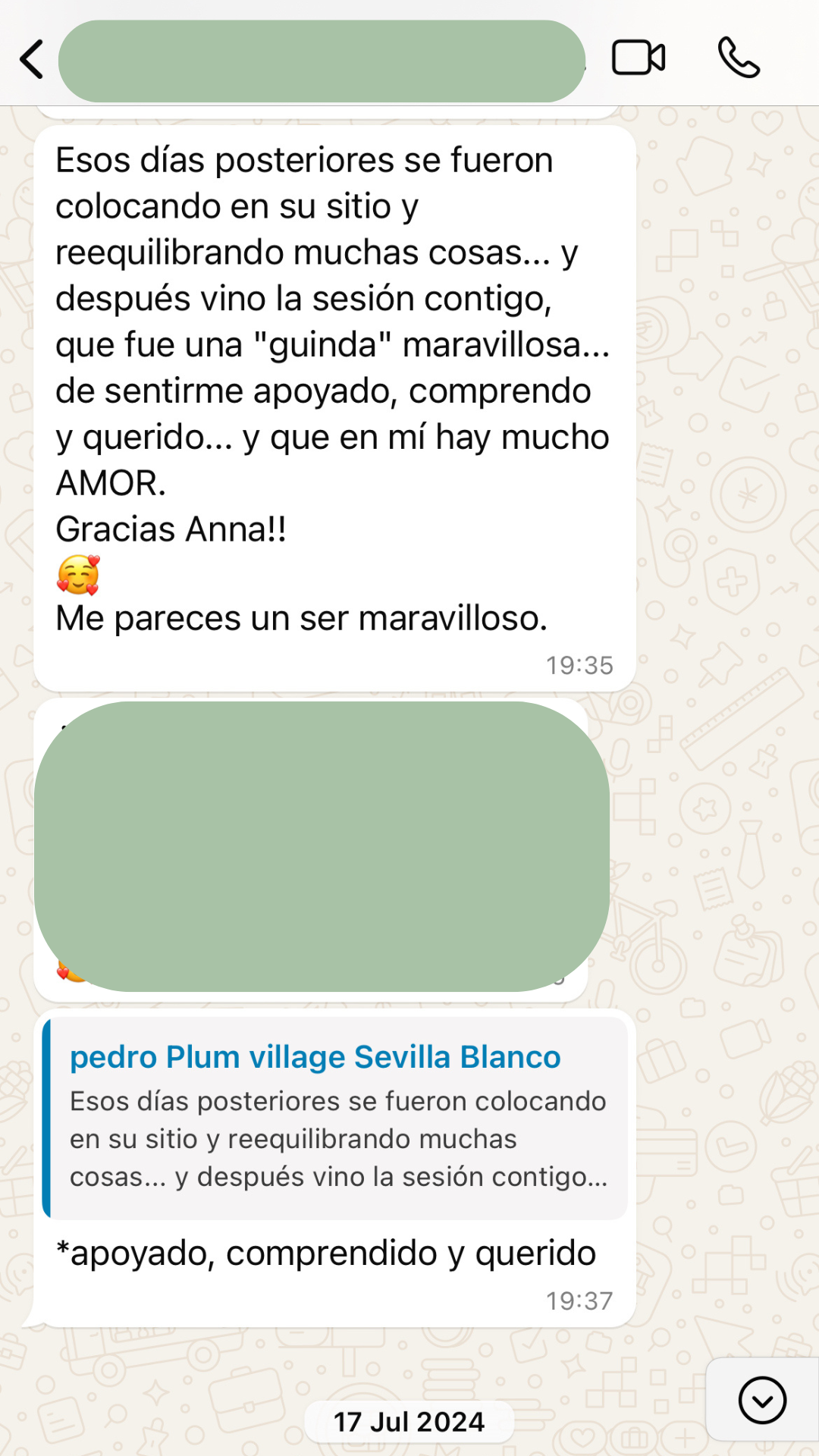The width and height of the screenshot is (819, 1456).
Task: Select the long 'Esos días posteriores' message bubble
Action: coord(334,394)
